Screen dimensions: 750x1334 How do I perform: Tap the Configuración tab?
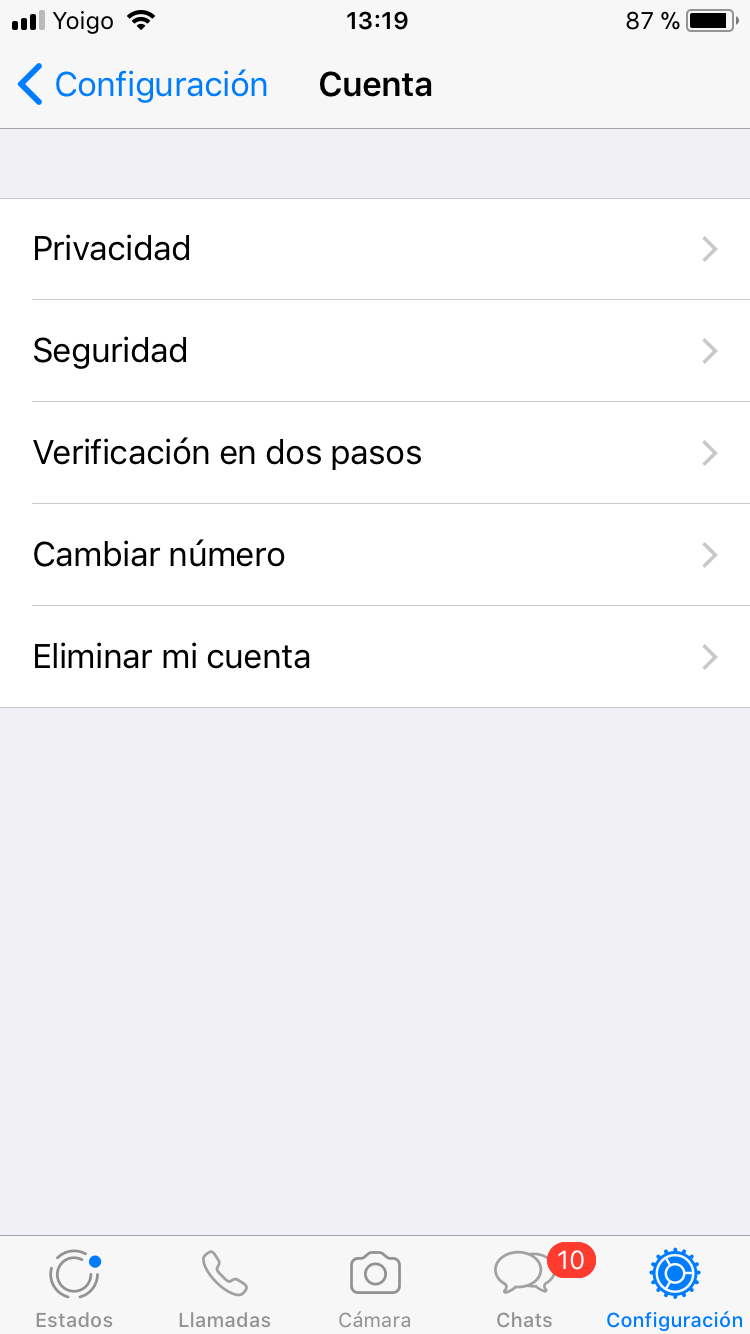coord(675,1288)
